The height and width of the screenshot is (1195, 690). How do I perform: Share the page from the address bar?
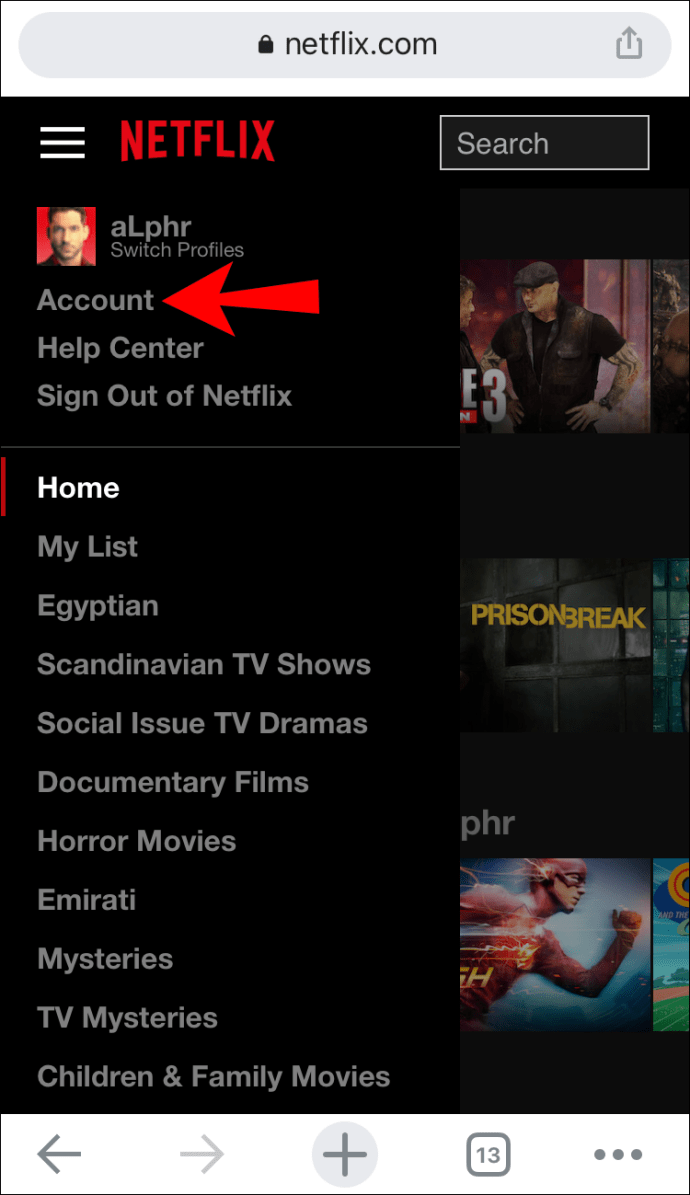[628, 44]
